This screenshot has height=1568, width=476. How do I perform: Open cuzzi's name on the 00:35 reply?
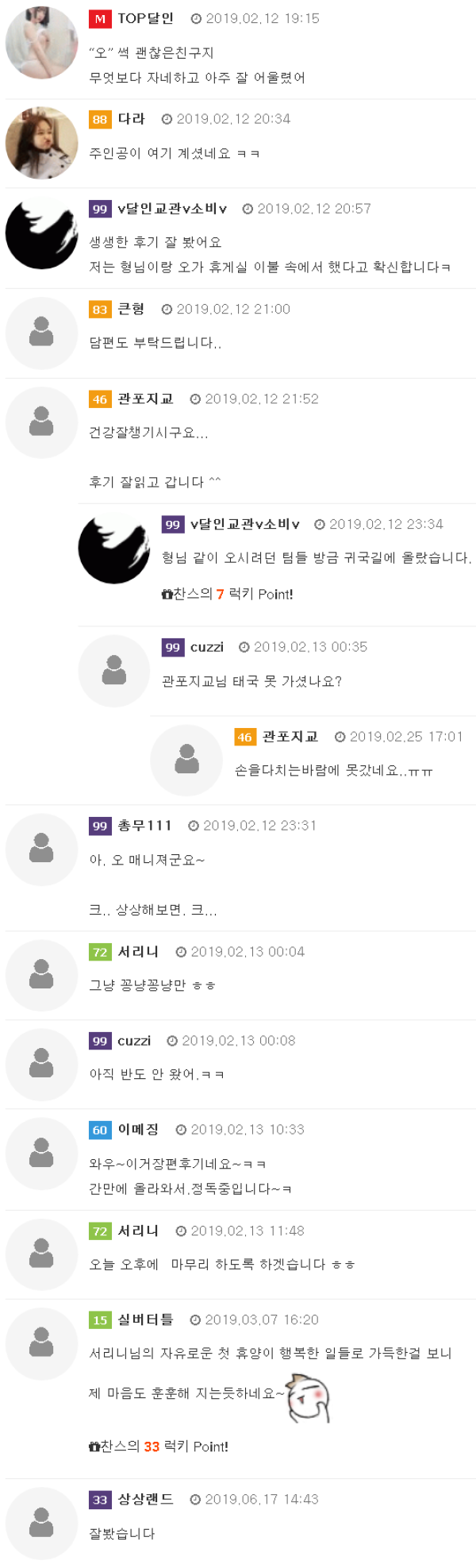point(207,647)
